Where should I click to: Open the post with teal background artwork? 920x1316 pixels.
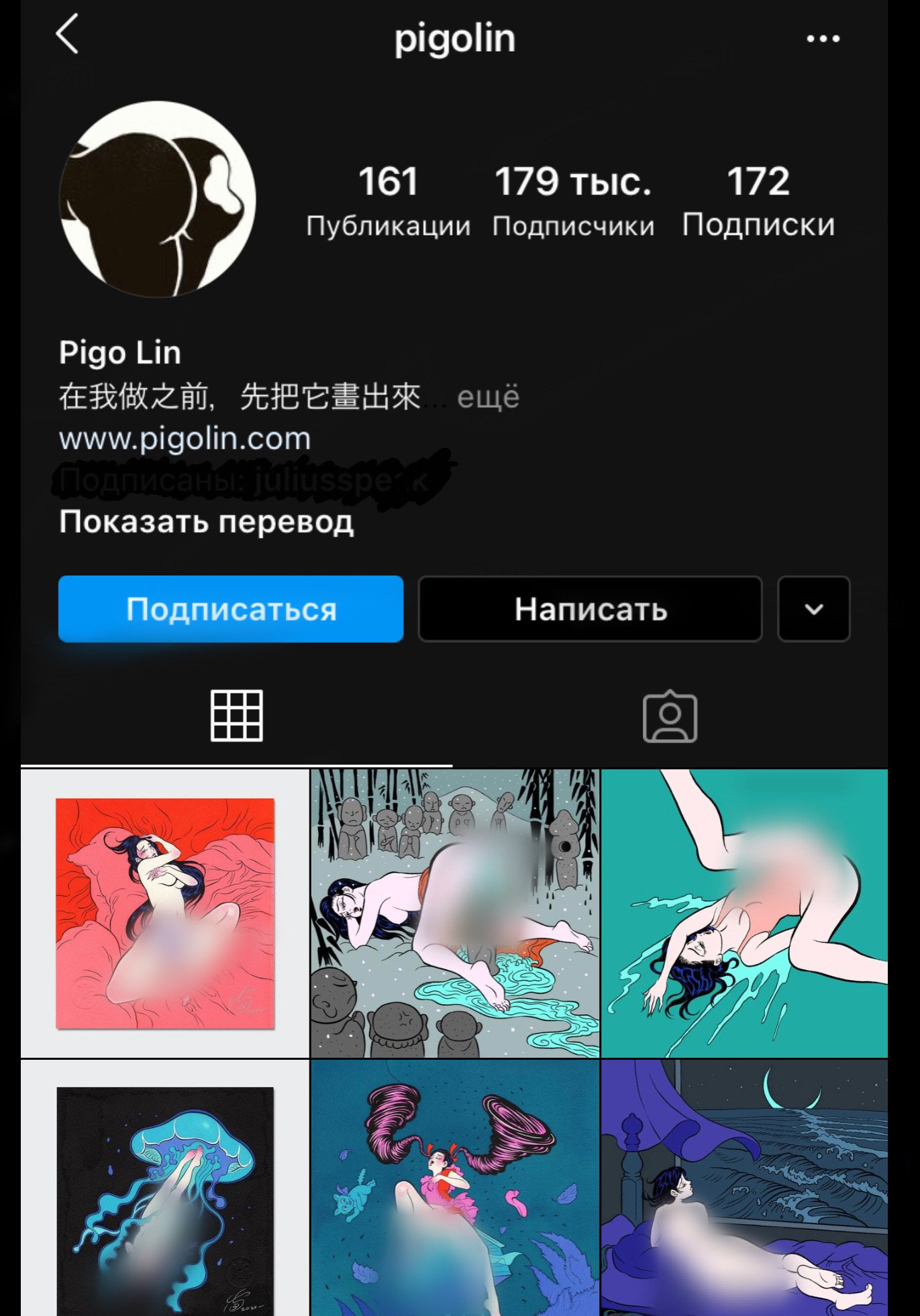pos(744,914)
